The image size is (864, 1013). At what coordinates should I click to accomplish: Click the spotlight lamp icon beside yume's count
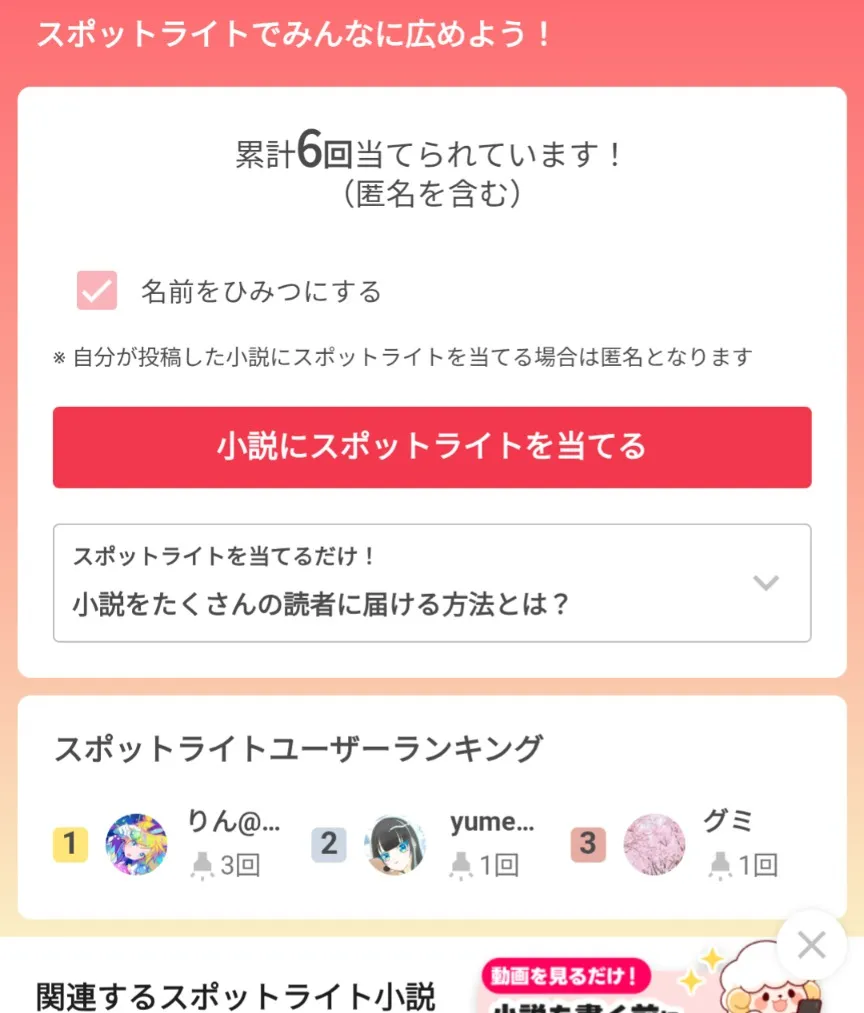point(459,866)
